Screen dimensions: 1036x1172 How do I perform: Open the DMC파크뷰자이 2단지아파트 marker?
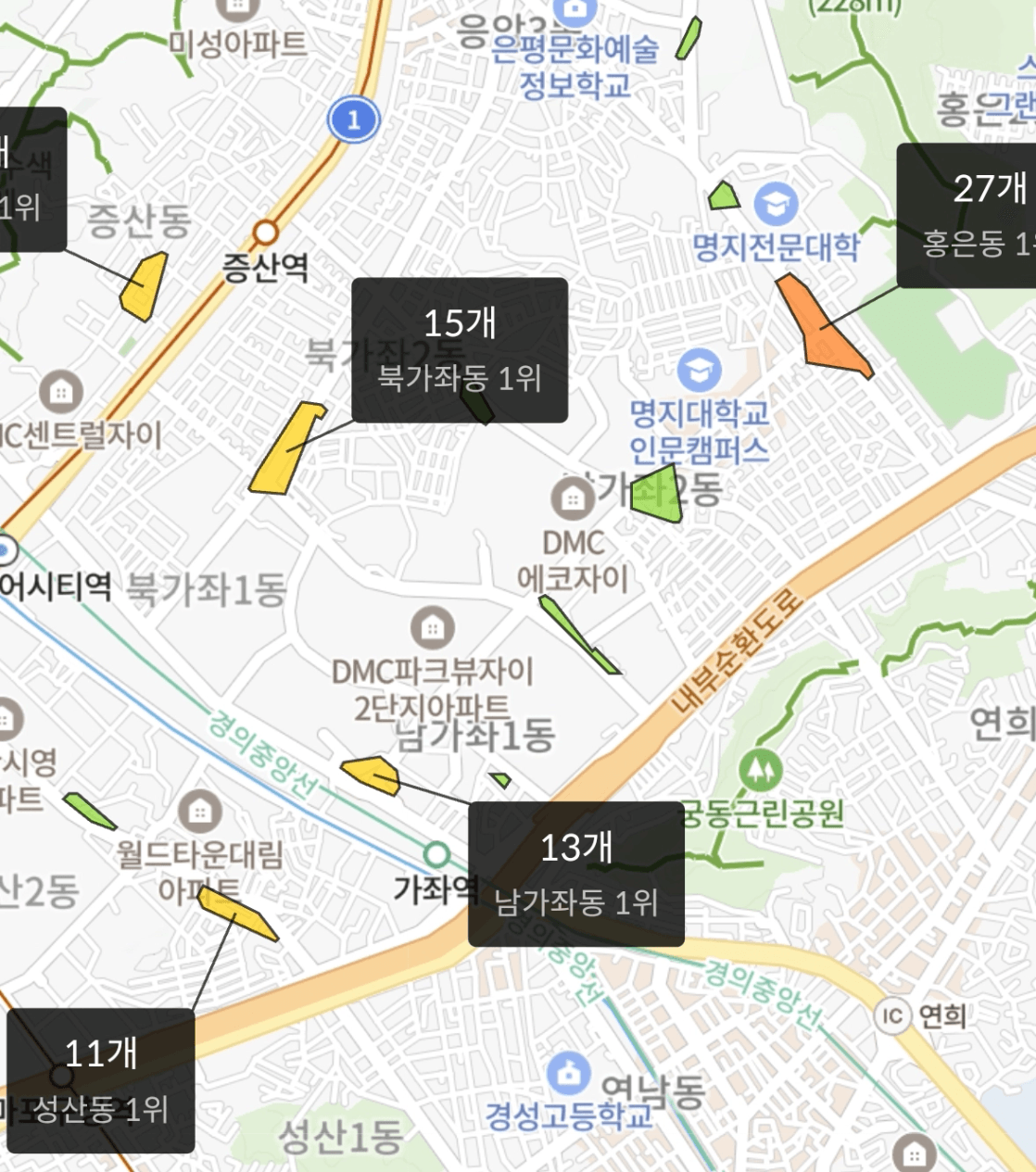coord(432,627)
